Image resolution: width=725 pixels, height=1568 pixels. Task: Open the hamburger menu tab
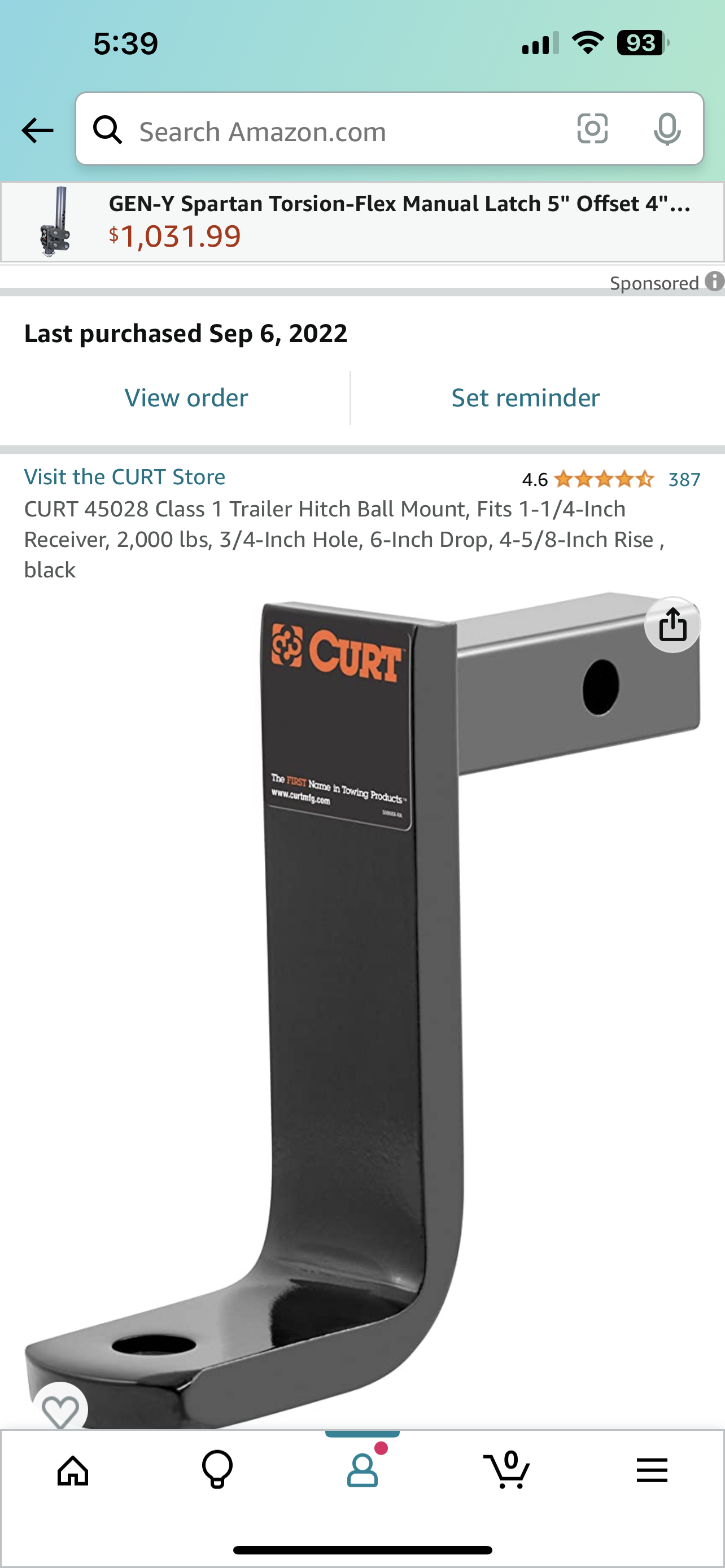point(652,1470)
